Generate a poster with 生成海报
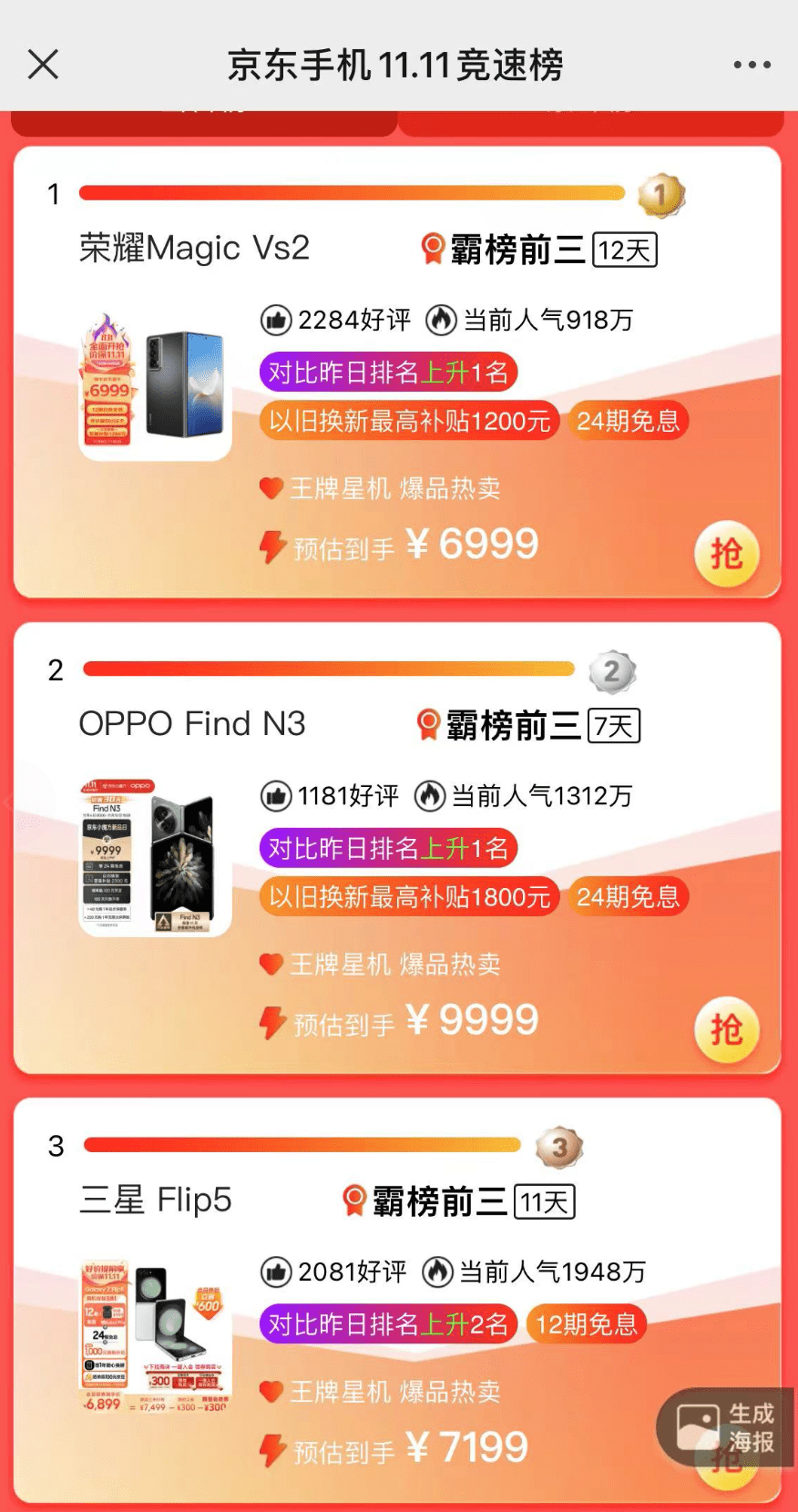Image resolution: width=798 pixels, height=1512 pixels. pos(726,1427)
